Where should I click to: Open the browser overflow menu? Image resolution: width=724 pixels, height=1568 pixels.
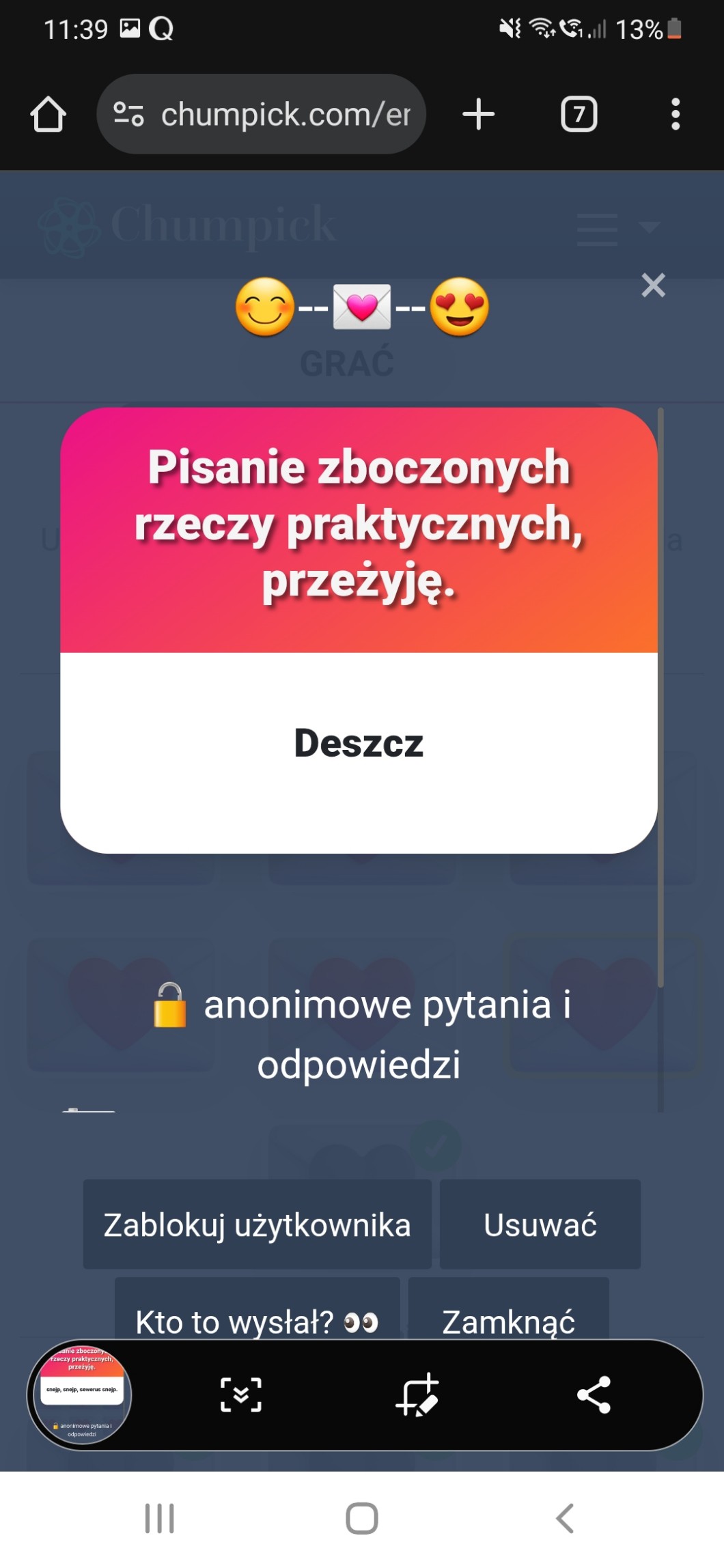pos(675,114)
